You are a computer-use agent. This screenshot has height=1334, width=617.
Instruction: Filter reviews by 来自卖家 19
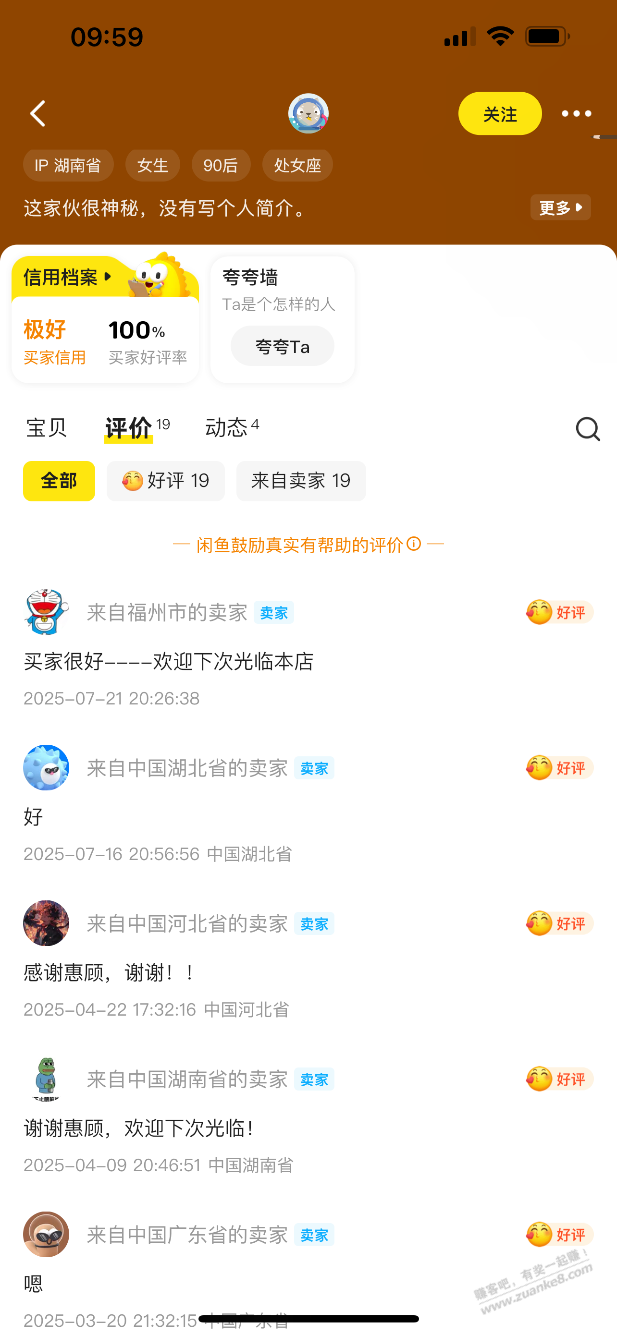click(301, 481)
